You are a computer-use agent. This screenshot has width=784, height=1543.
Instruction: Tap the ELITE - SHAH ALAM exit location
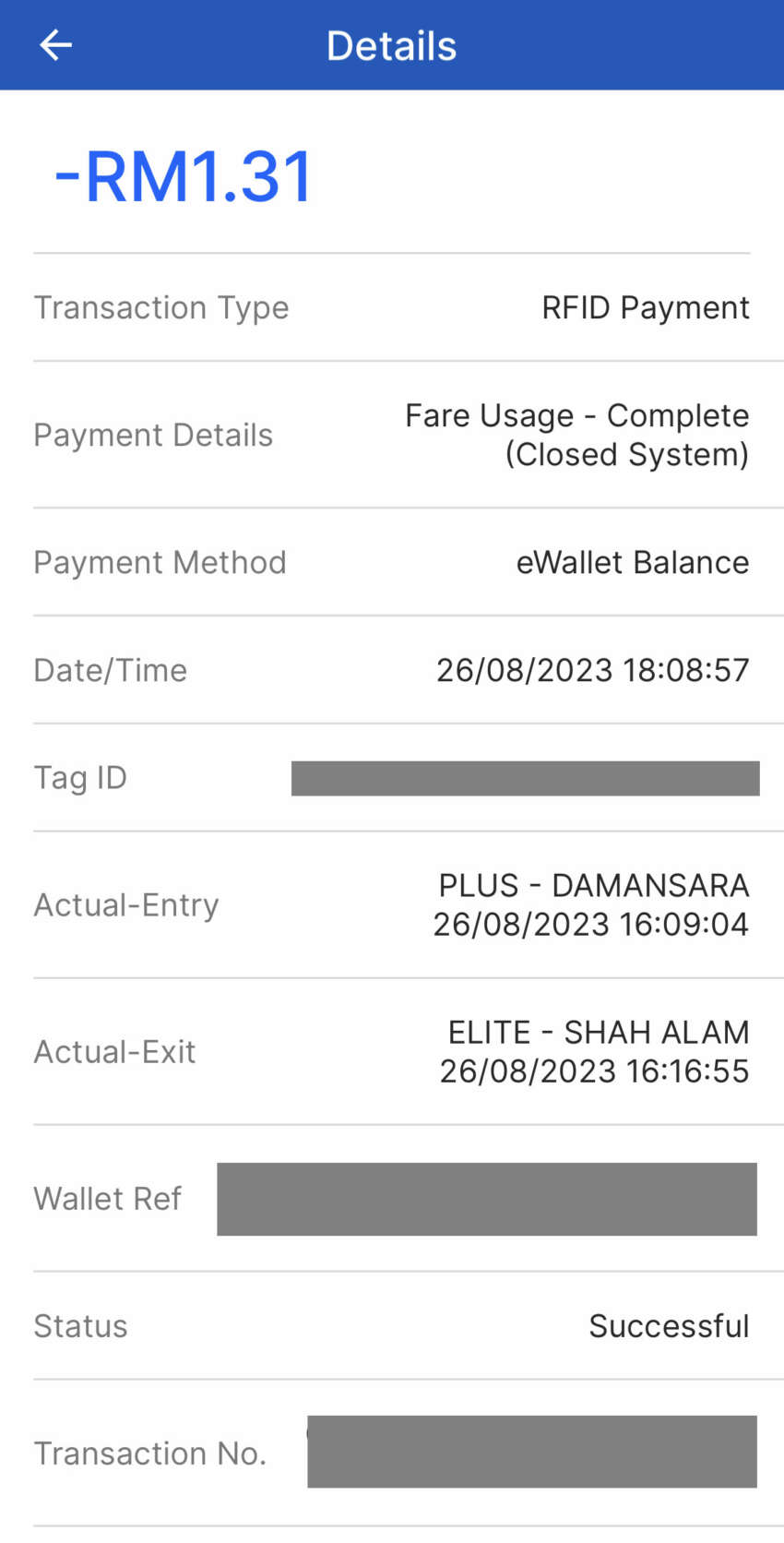(x=598, y=1032)
